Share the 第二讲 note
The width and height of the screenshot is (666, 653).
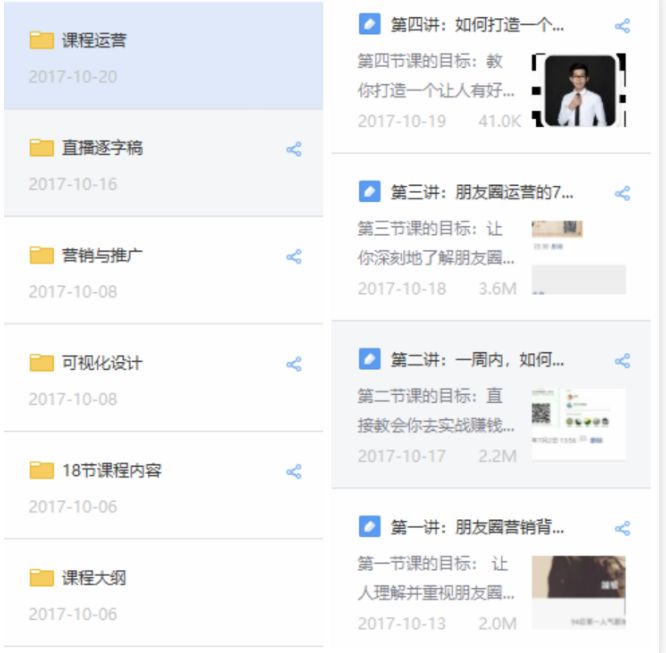(x=622, y=361)
